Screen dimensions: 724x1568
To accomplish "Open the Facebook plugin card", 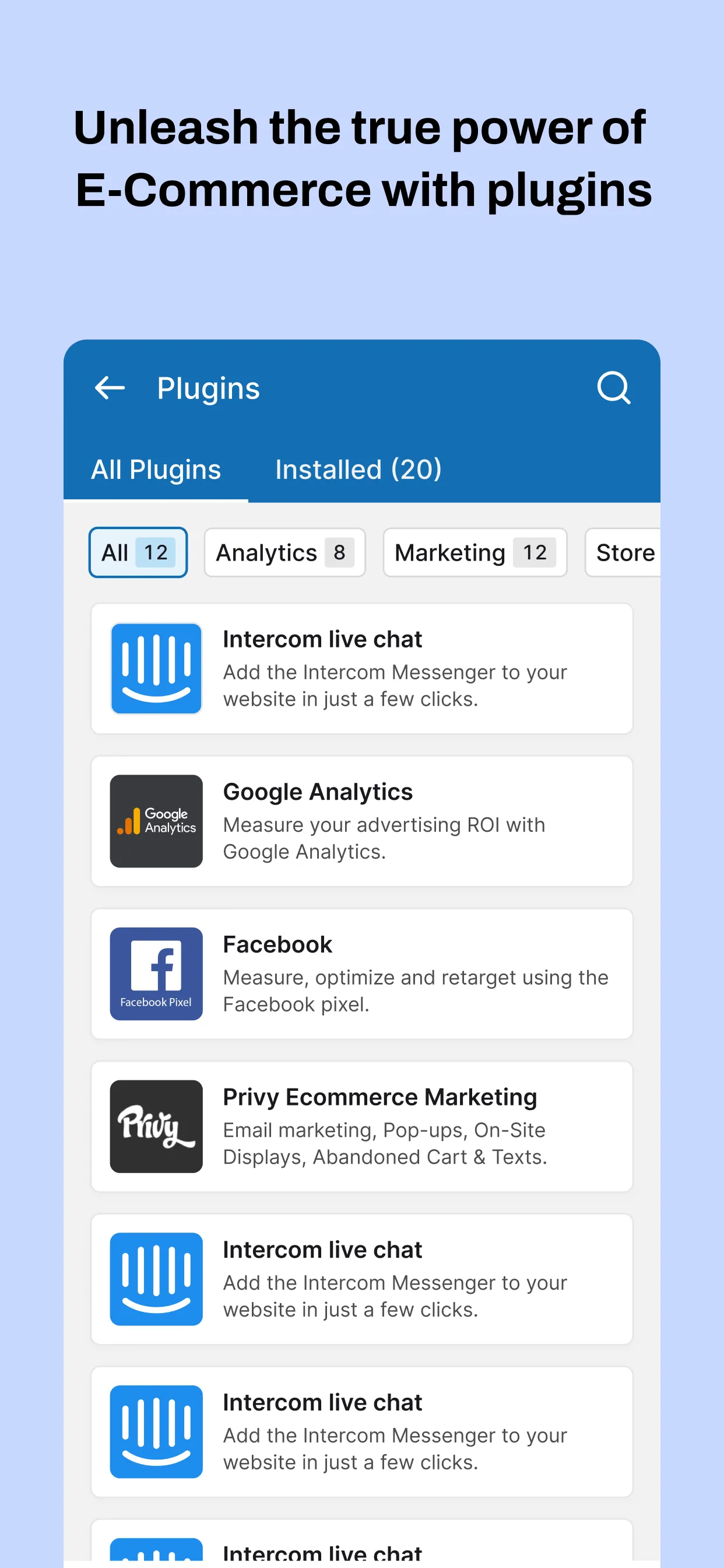I will [361, 974].
